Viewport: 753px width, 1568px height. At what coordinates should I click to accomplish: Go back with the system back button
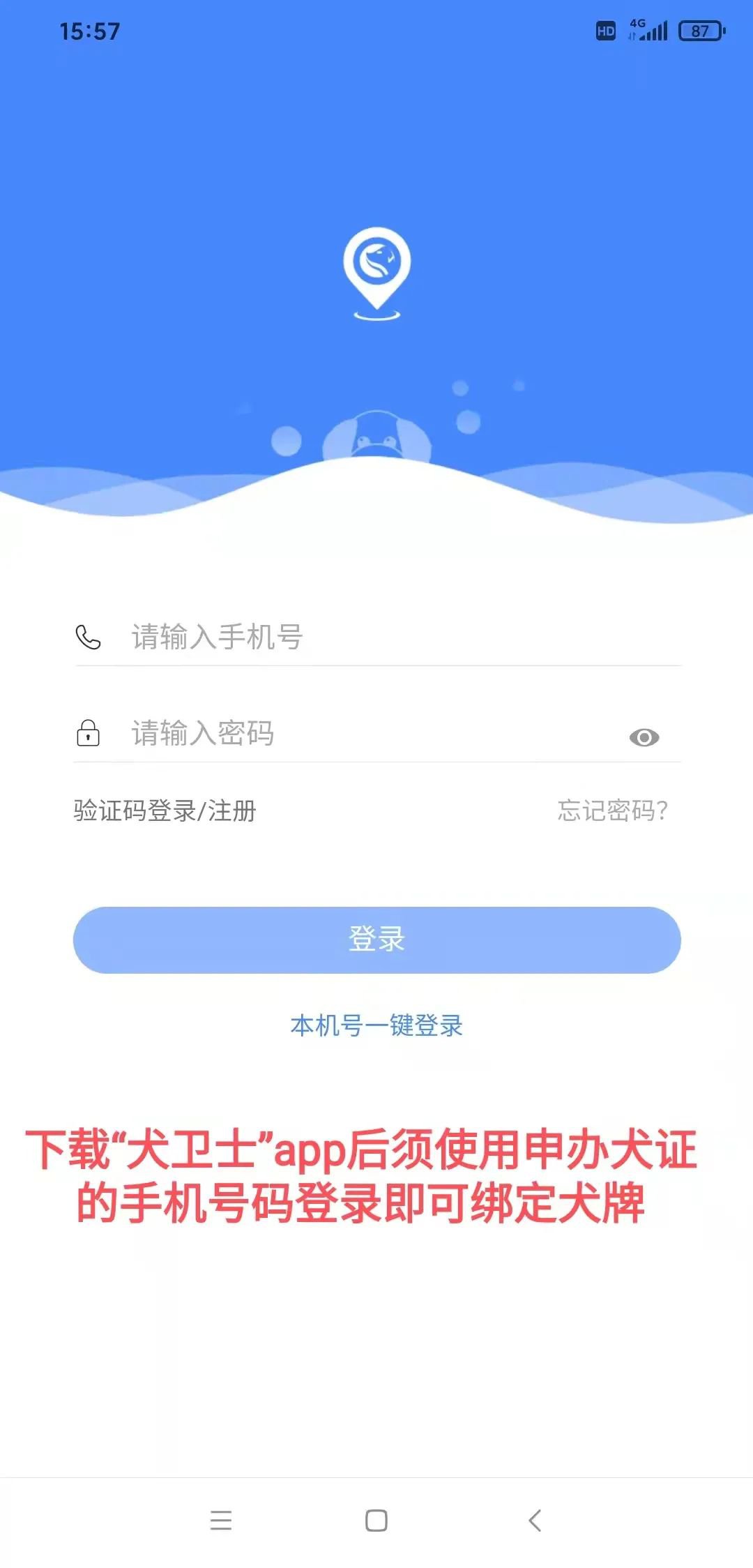pyautogui.click(x=535, y=1521)
